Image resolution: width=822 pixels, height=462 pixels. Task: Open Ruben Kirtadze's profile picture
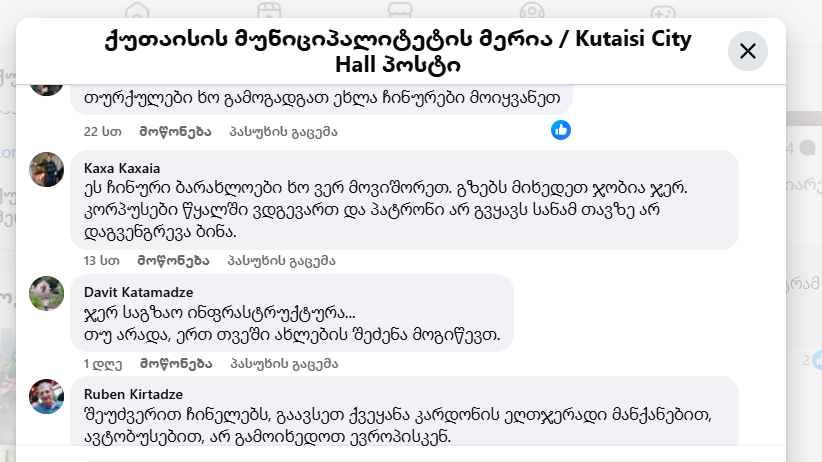(48, 396)
